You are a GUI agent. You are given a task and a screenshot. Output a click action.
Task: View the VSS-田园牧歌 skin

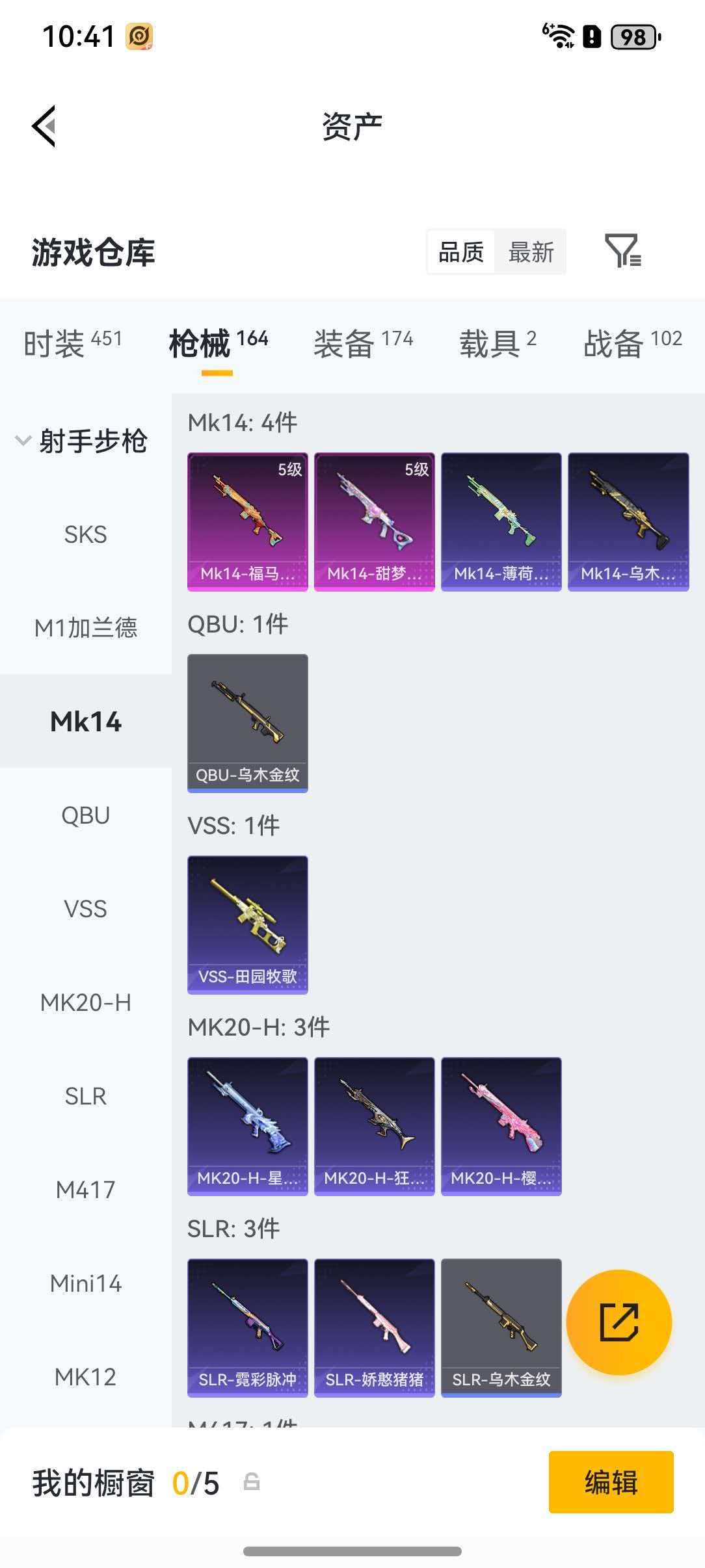pos(248,924)
